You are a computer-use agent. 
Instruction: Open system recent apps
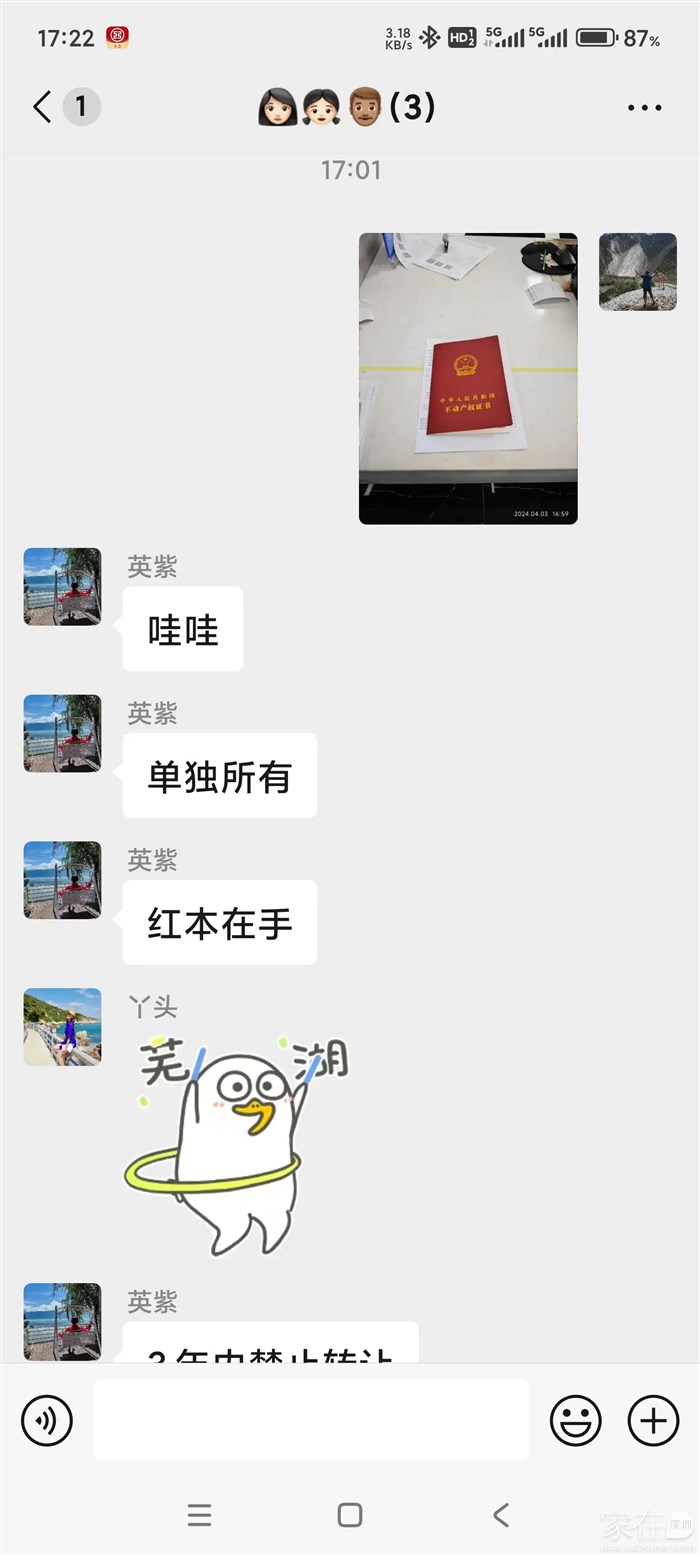pos(200,1515)
